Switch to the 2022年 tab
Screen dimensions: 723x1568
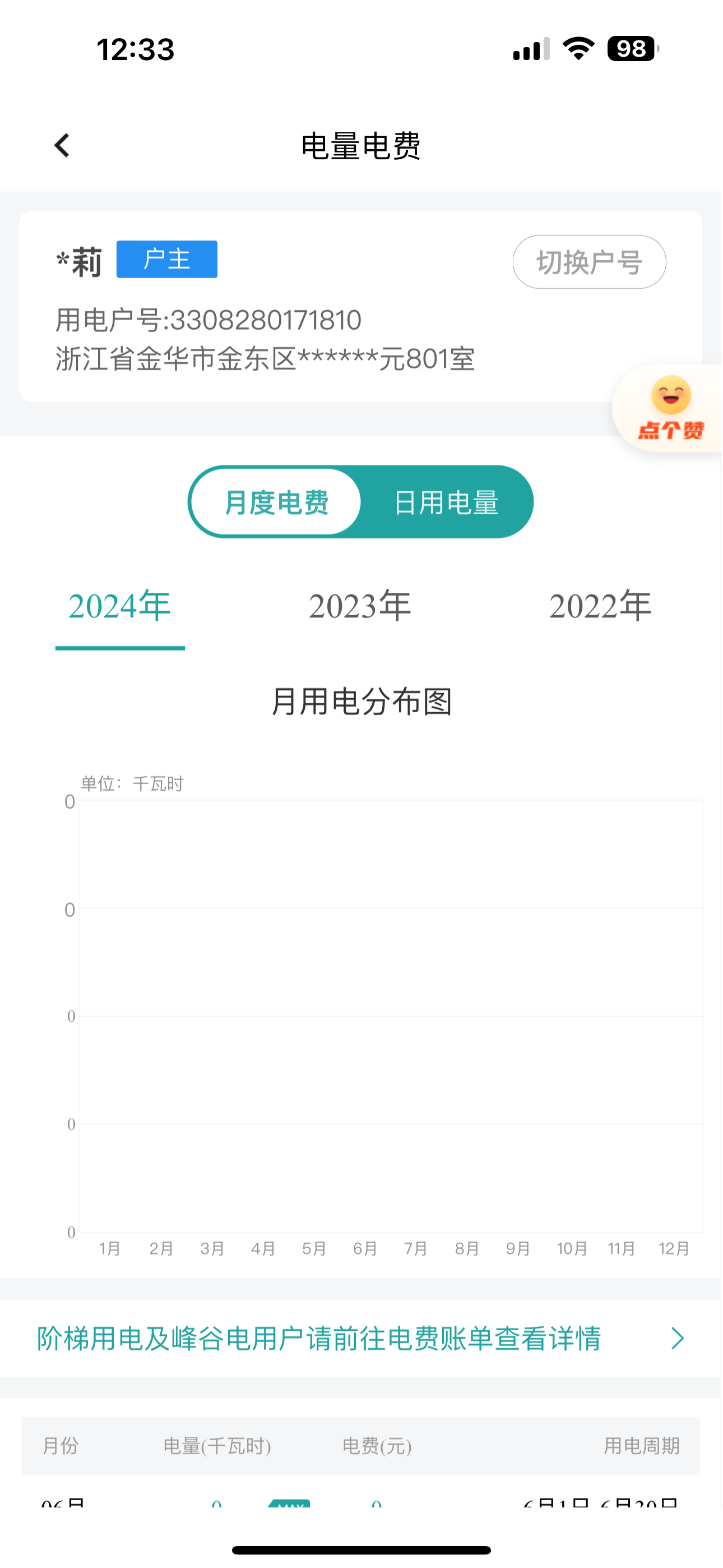(x=601, y=607)
